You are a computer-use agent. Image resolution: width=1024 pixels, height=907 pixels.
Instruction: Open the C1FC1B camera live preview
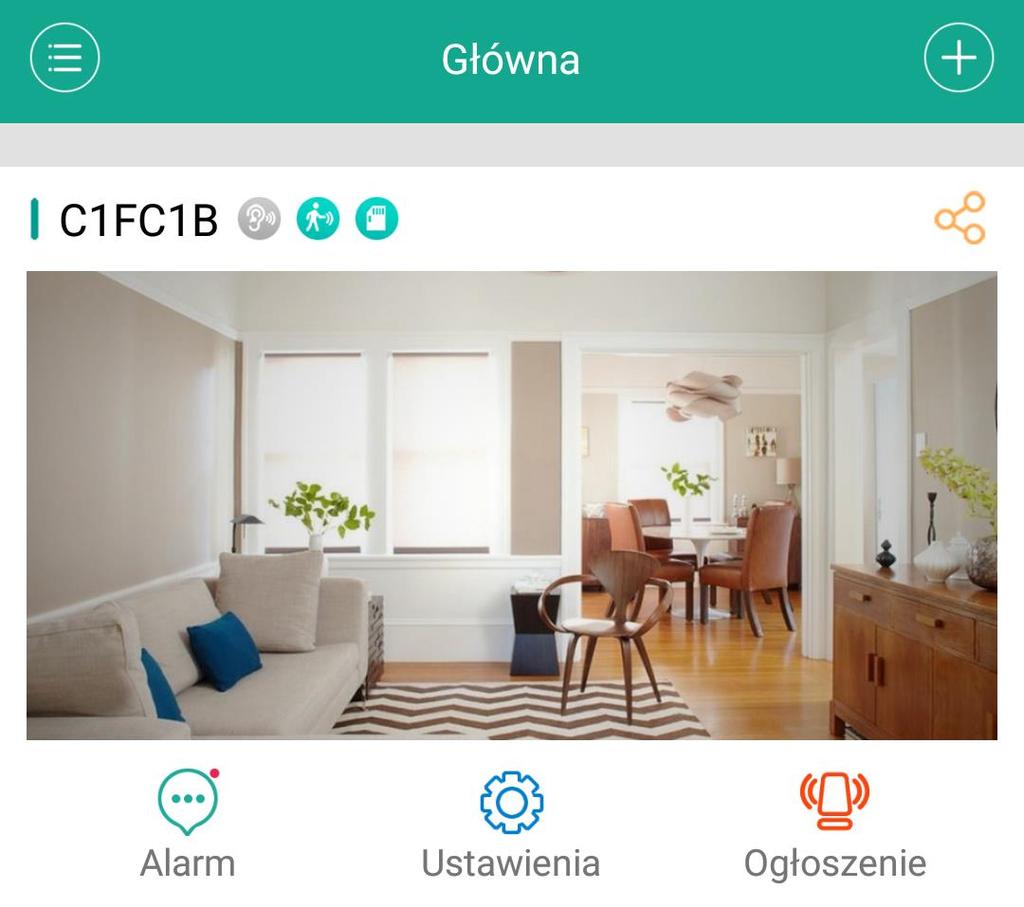511,505
